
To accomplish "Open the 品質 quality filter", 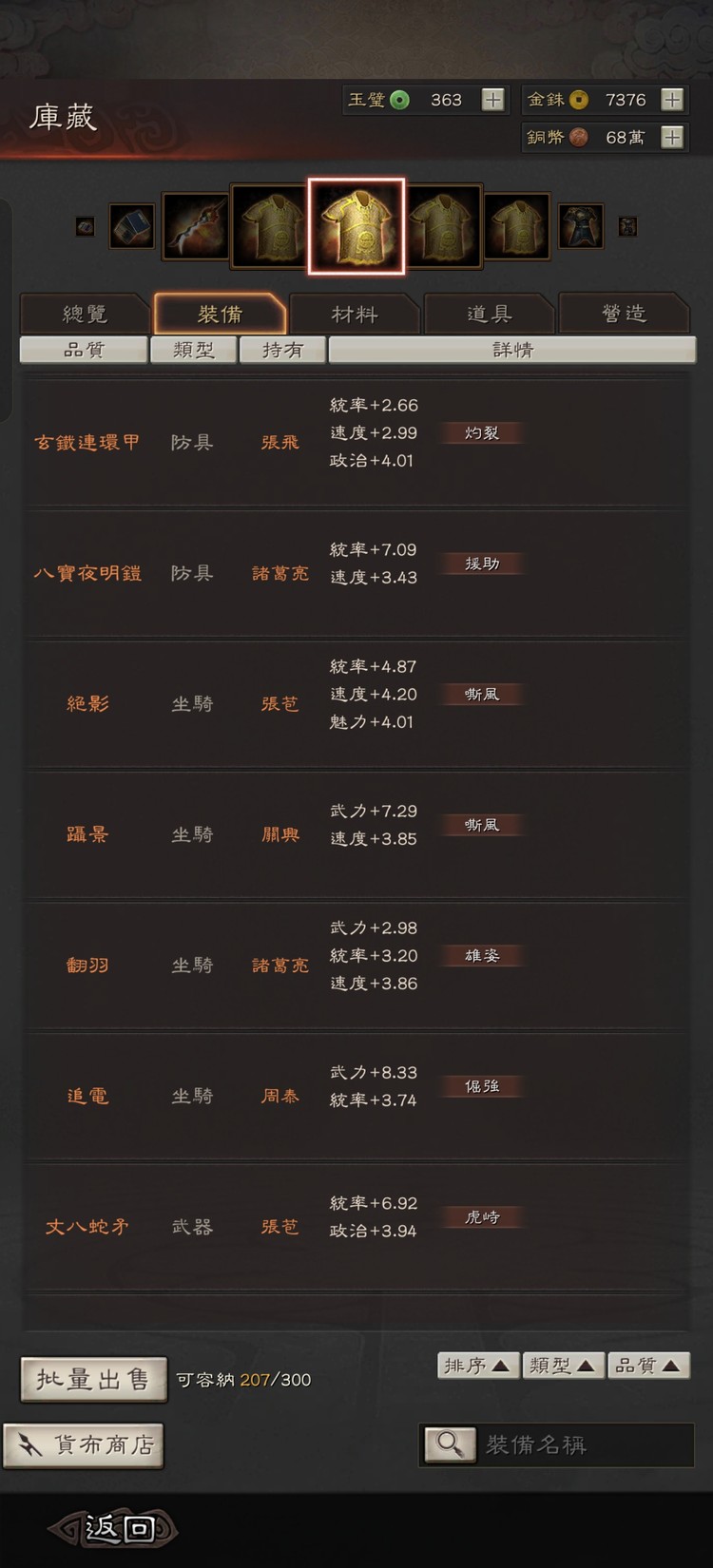I will (83, 350).
